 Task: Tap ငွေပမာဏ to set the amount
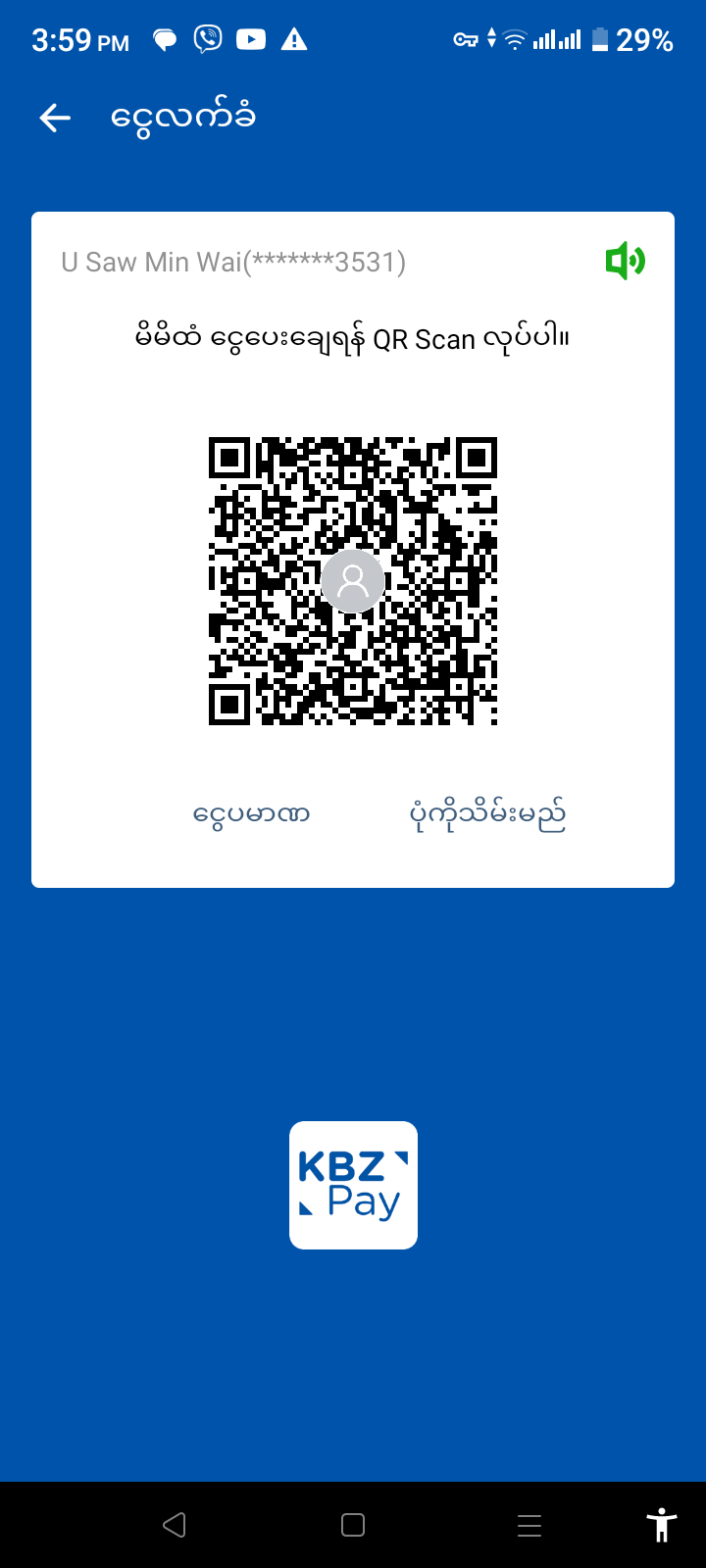coord(252,814)
